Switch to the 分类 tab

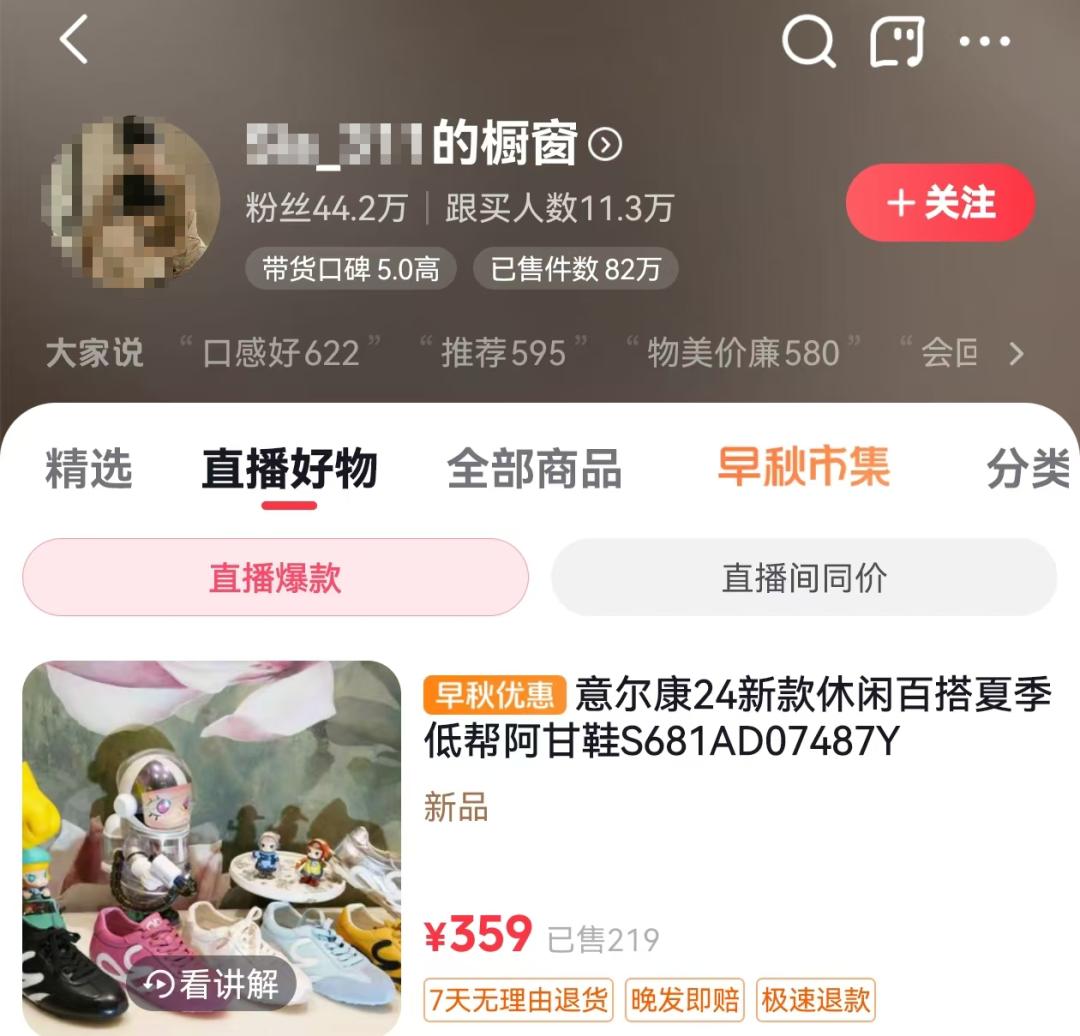point(1027,469)
